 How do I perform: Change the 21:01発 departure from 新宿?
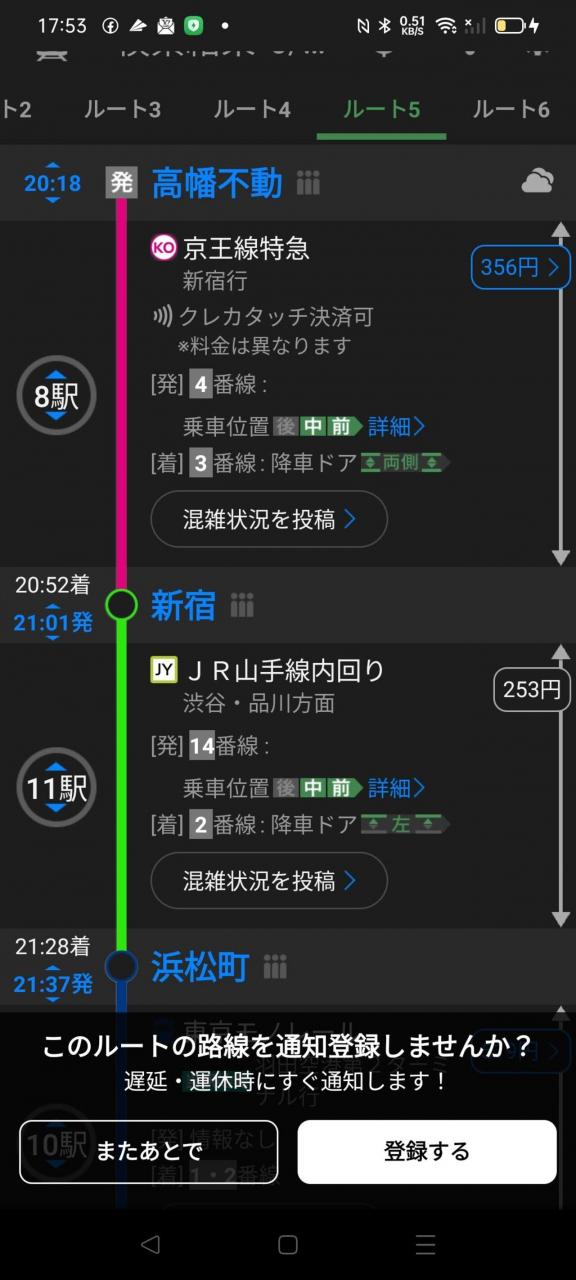[53, 622]
